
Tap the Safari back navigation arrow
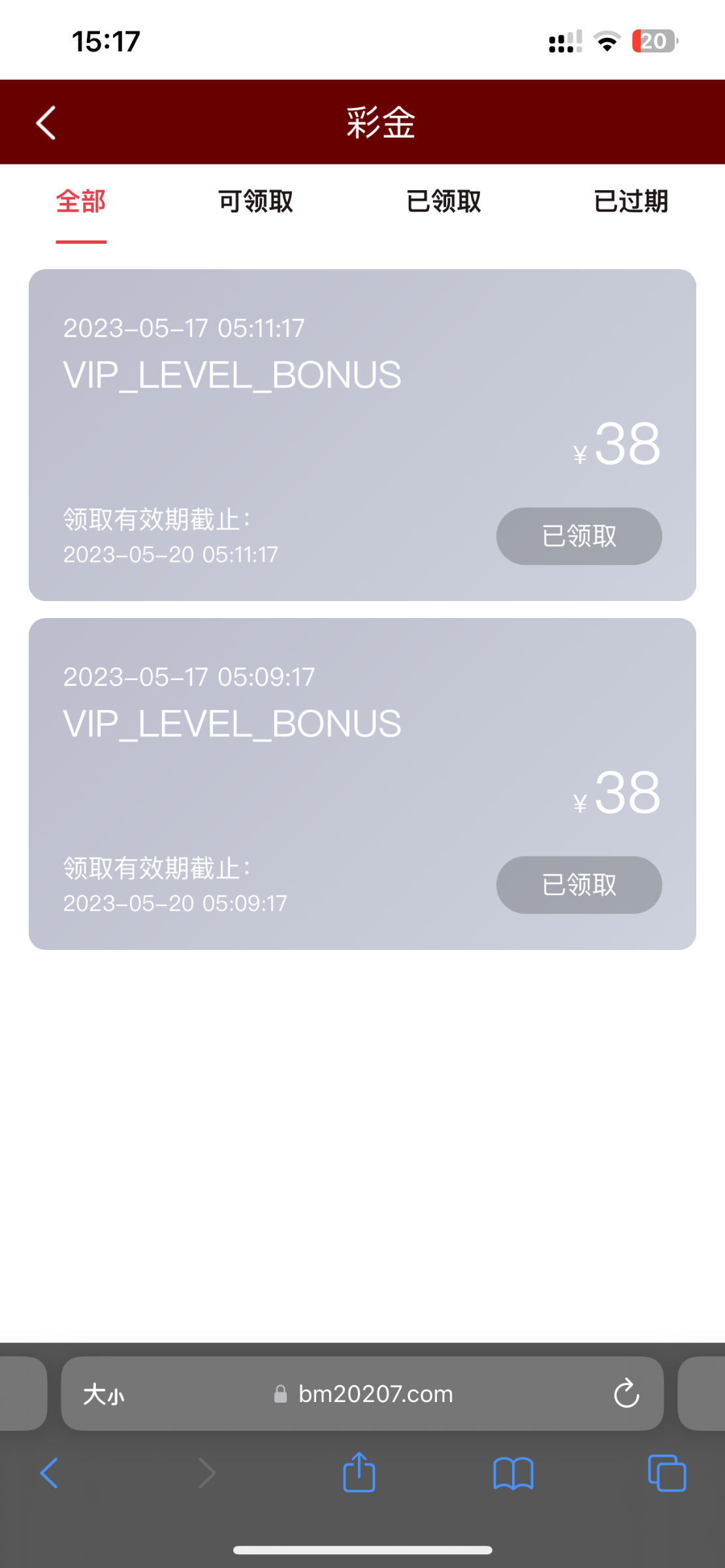pos(50,1473)
